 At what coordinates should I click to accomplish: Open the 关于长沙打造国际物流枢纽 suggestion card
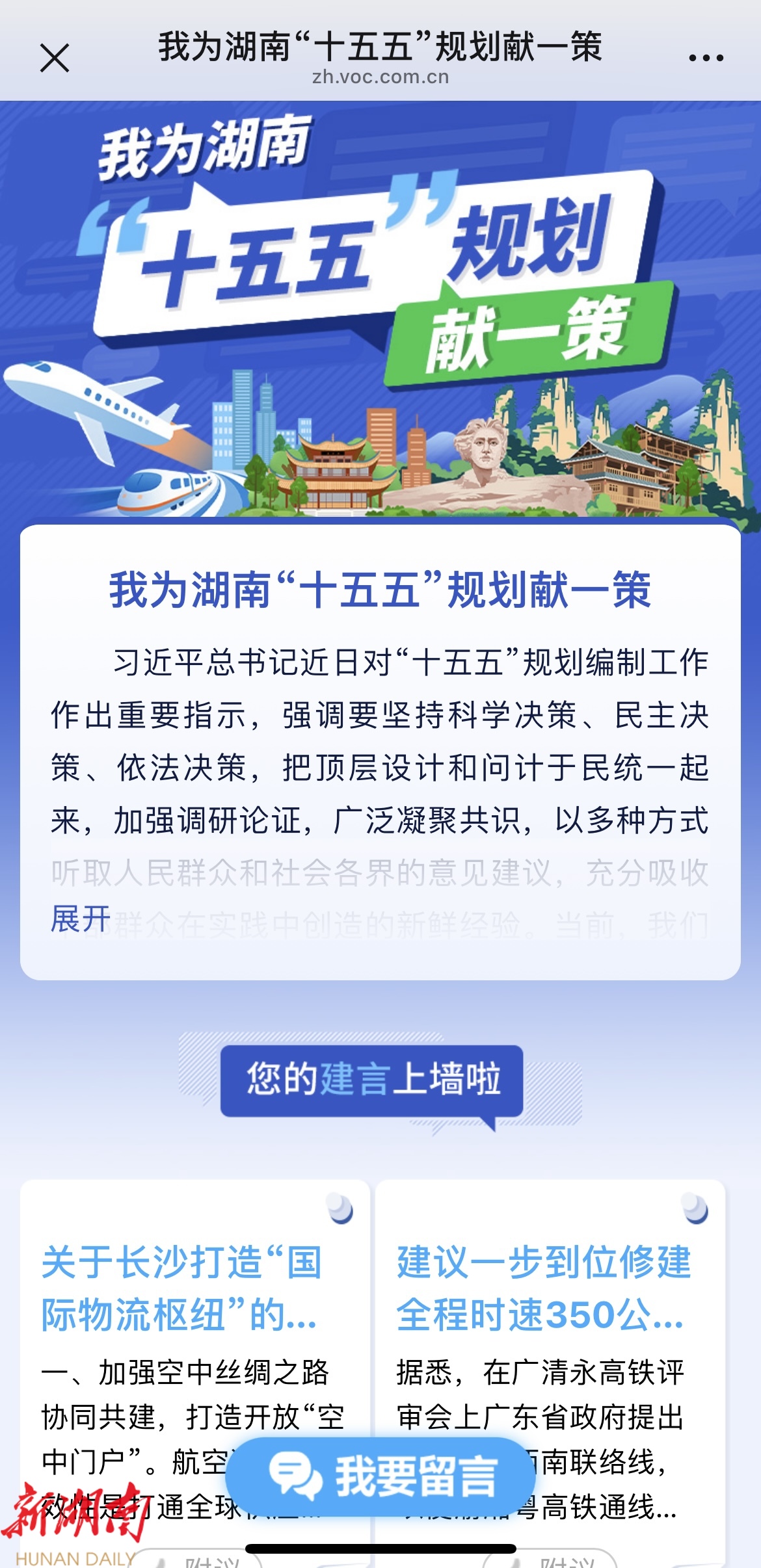click(182, 1288)
